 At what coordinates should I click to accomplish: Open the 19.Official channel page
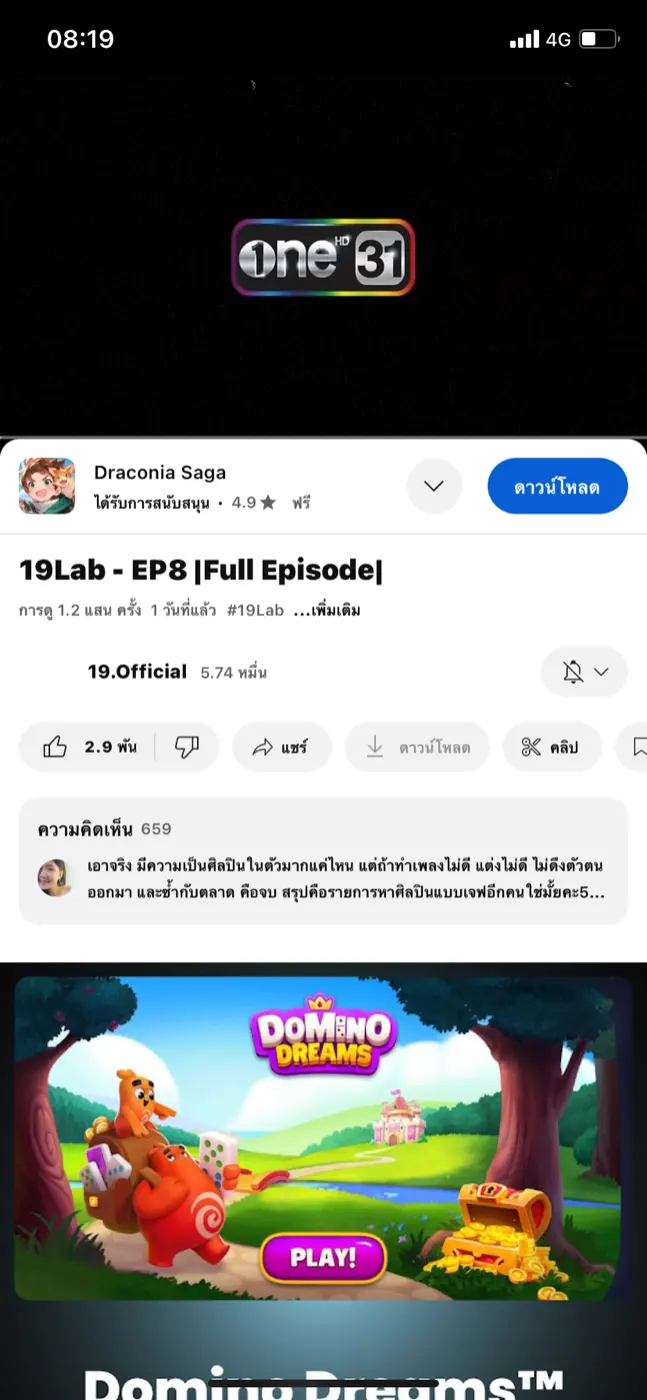point(137,672)
